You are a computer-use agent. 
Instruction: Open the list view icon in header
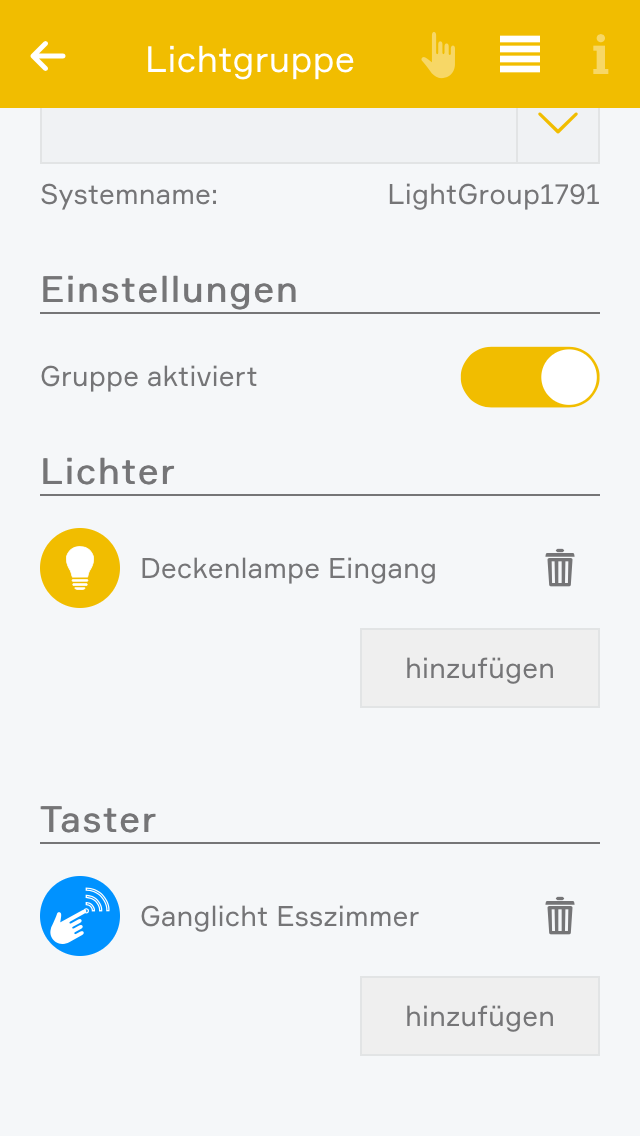(x=520, y=55)
